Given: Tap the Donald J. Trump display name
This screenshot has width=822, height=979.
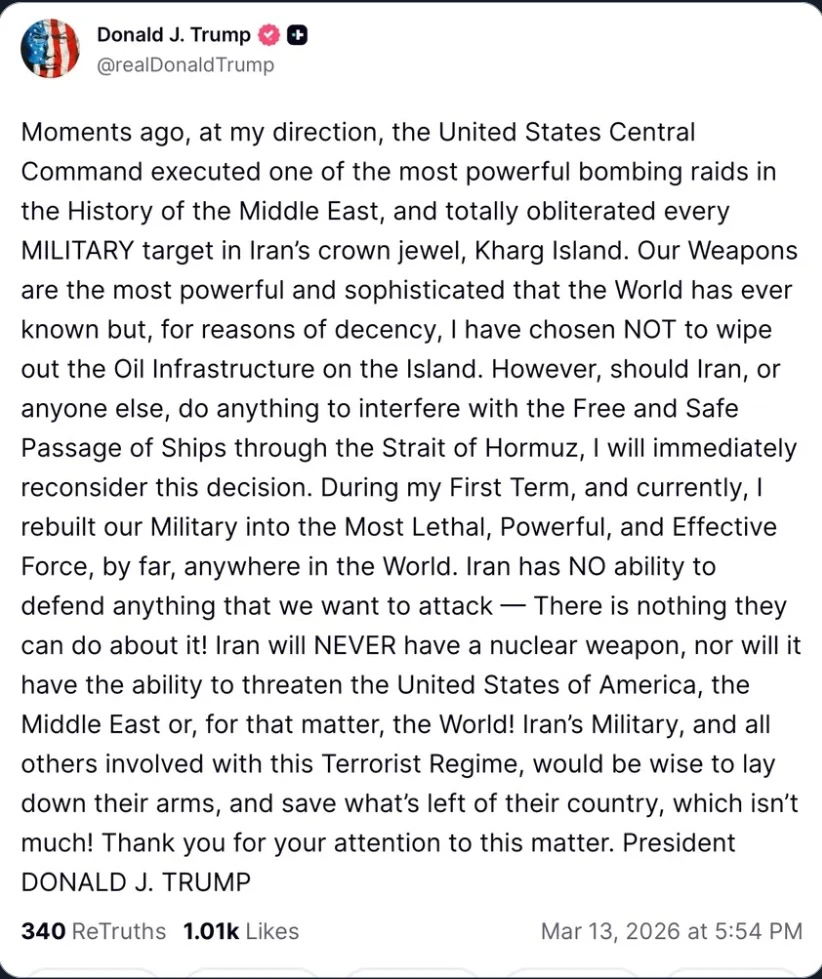Looking at the screenshot, I should 173,35.
